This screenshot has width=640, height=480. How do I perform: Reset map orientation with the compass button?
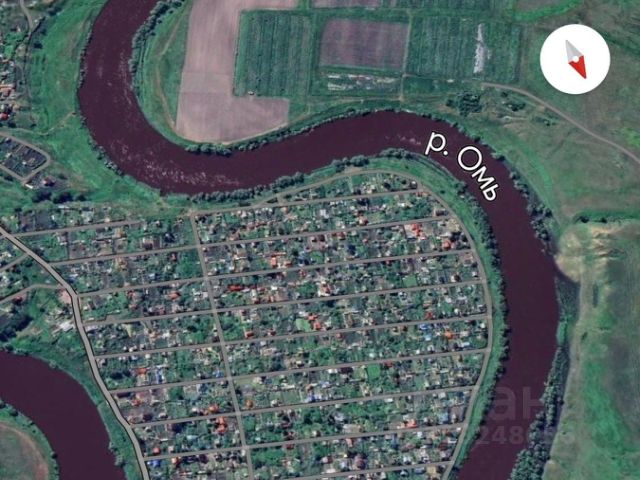click(575, 59)
